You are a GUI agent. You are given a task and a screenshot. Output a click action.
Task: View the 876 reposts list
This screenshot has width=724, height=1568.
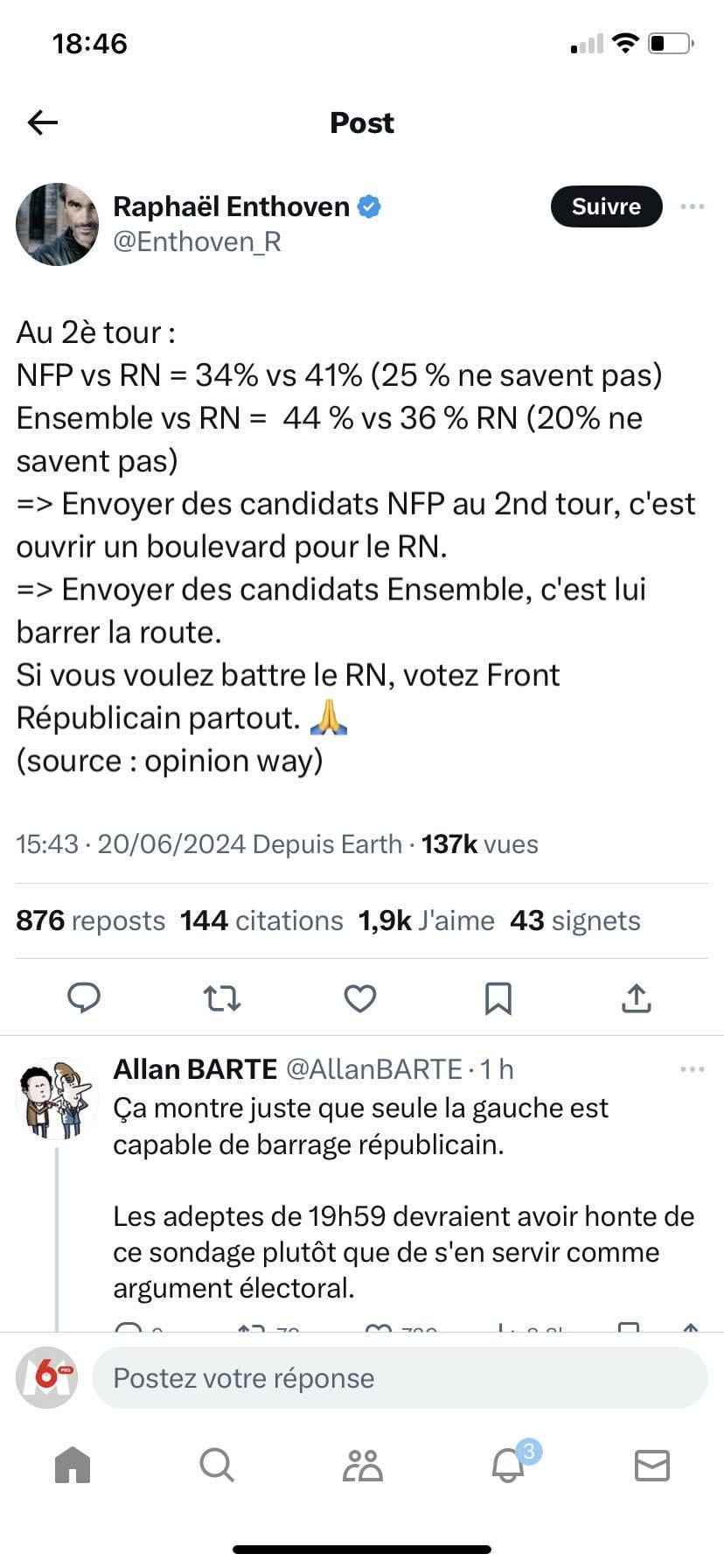point(90,920)
